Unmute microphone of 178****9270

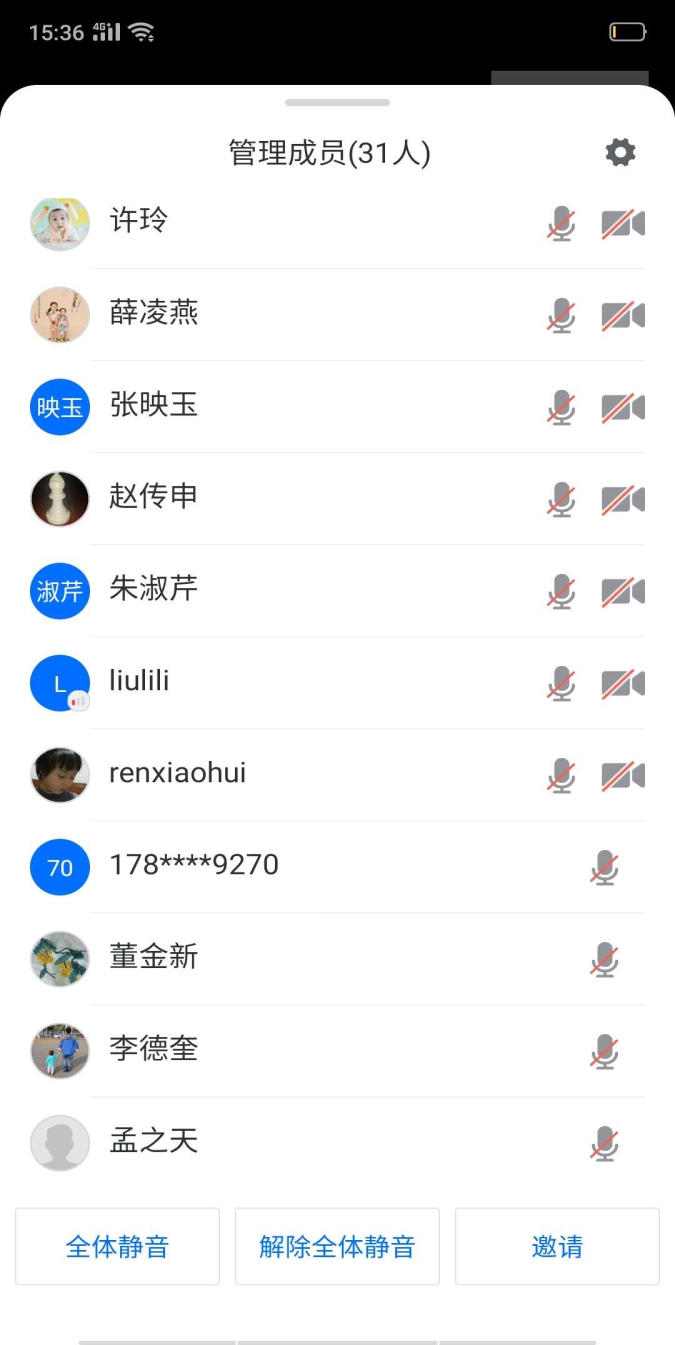(604, 868)
